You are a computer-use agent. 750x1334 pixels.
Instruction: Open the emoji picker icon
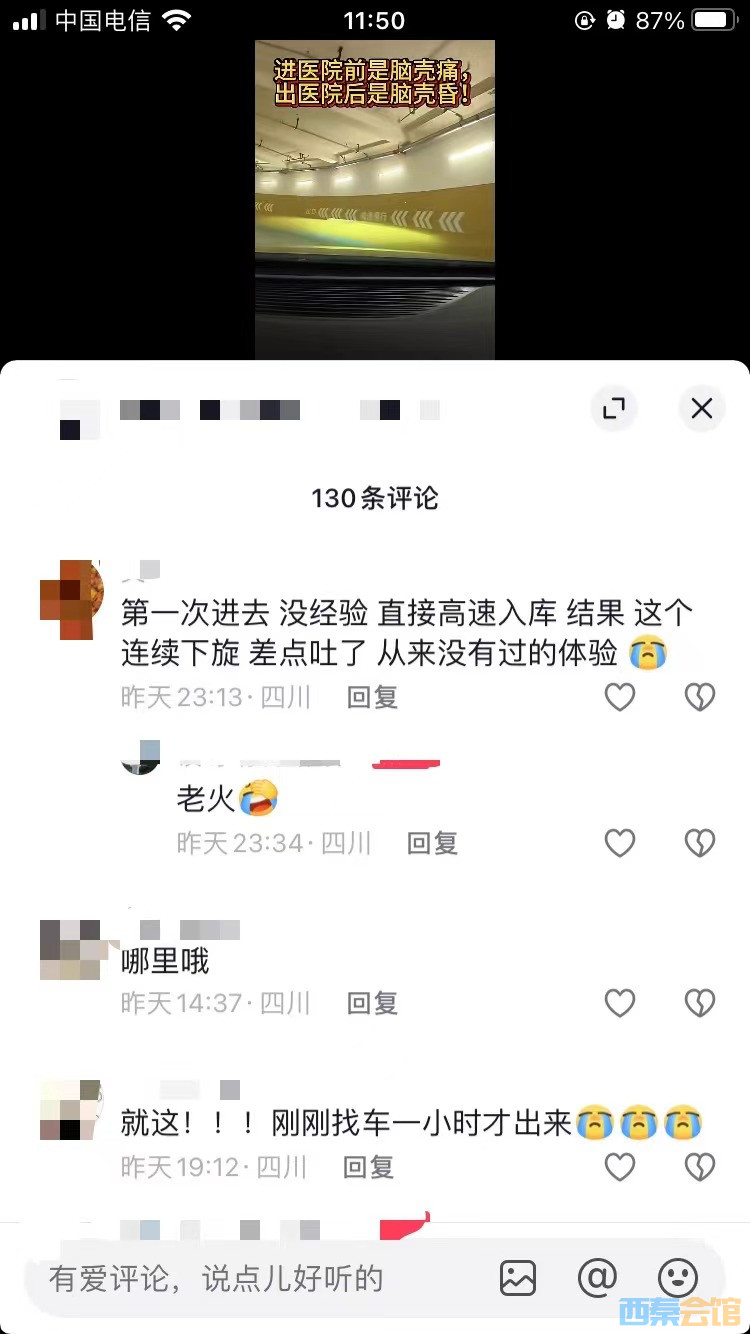pyautogui.click(x=679, y=1277)
